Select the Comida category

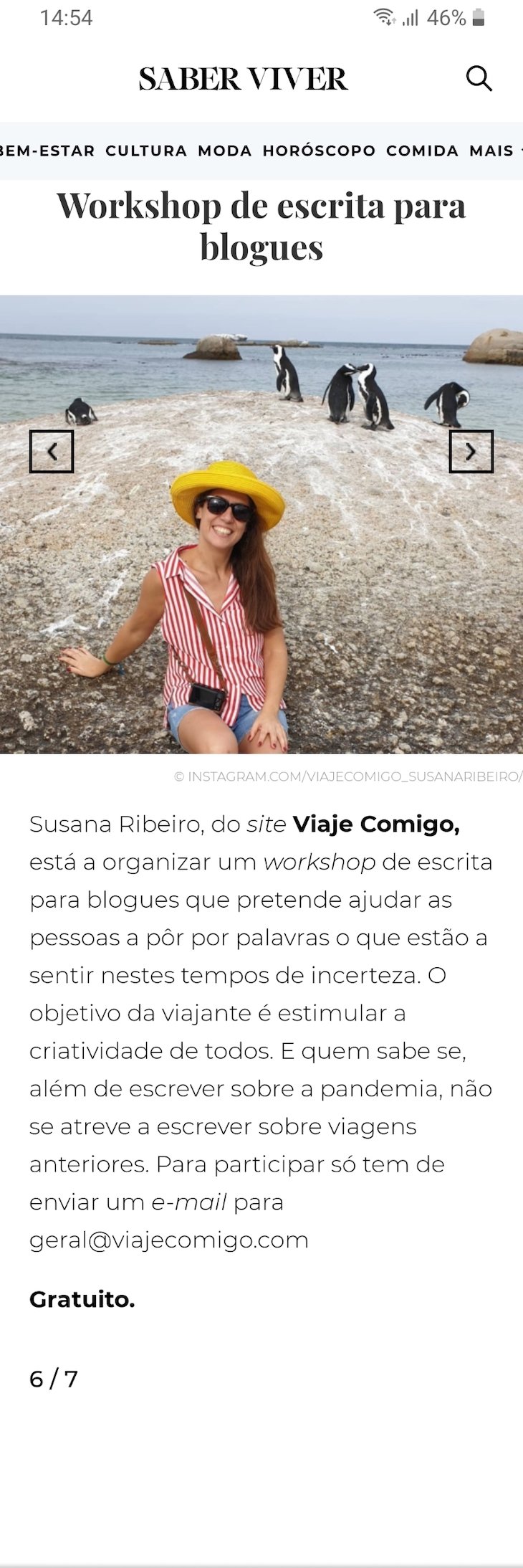pos(422,151)
